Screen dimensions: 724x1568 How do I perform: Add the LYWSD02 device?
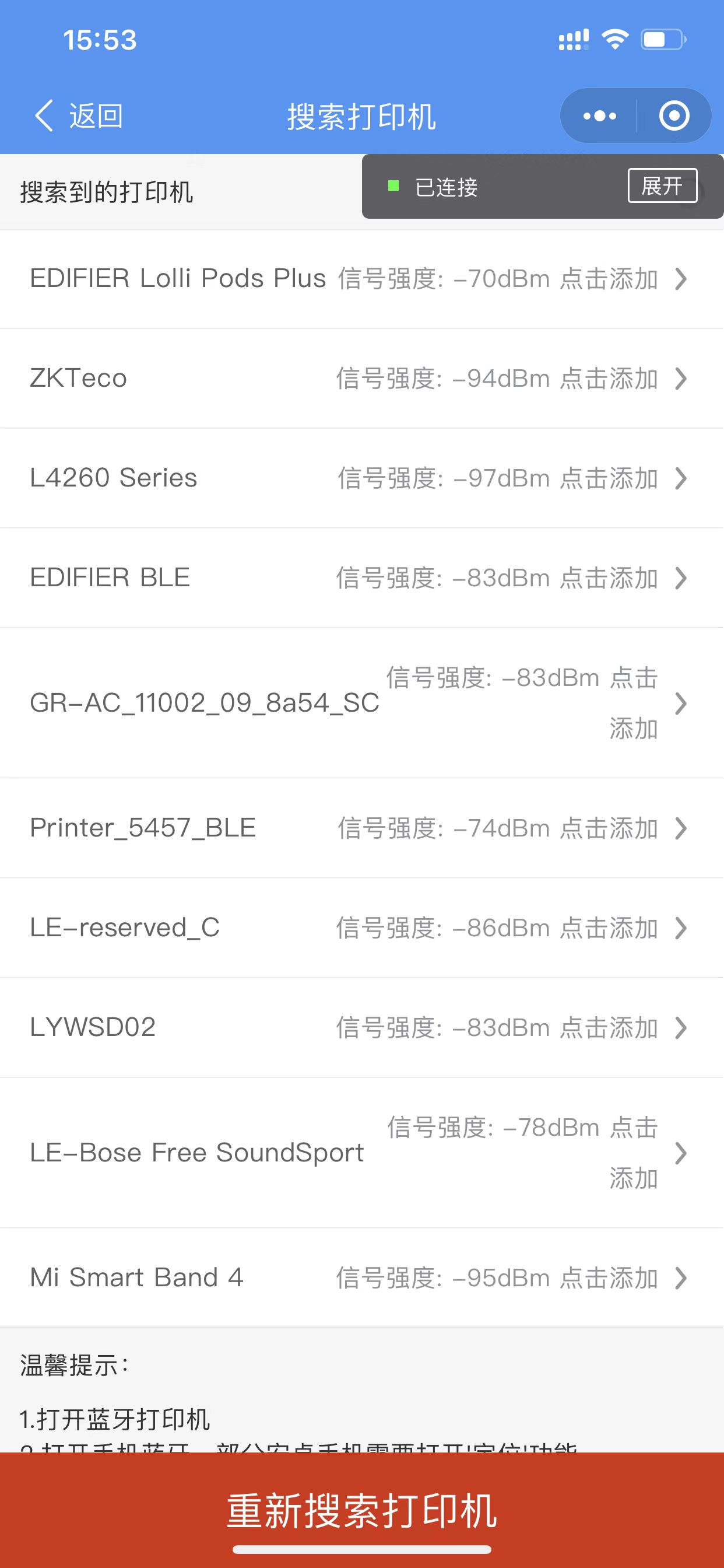tap(362, 1028)
